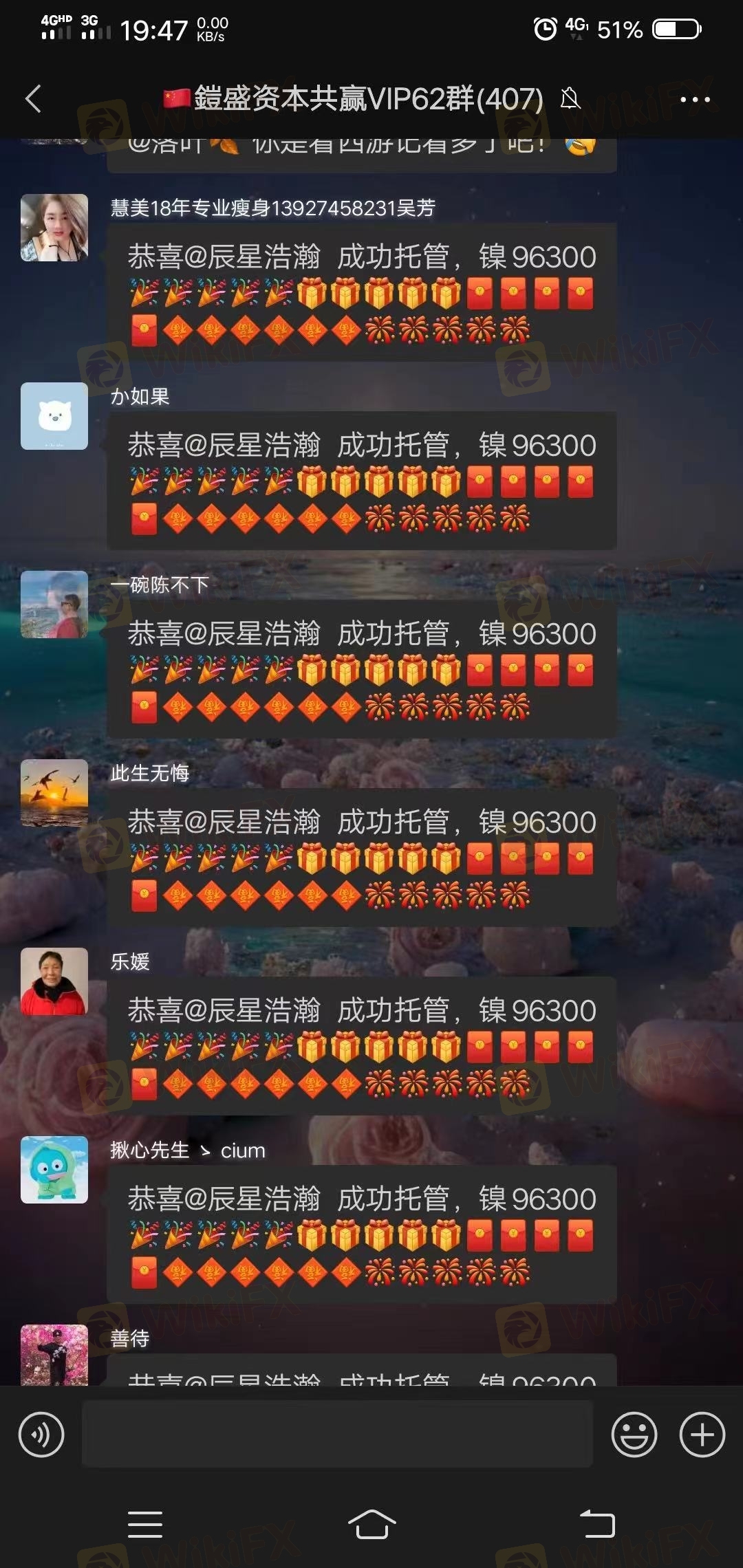Open 善待's profile picture
743x1568 pixels.
[54, 1355]
